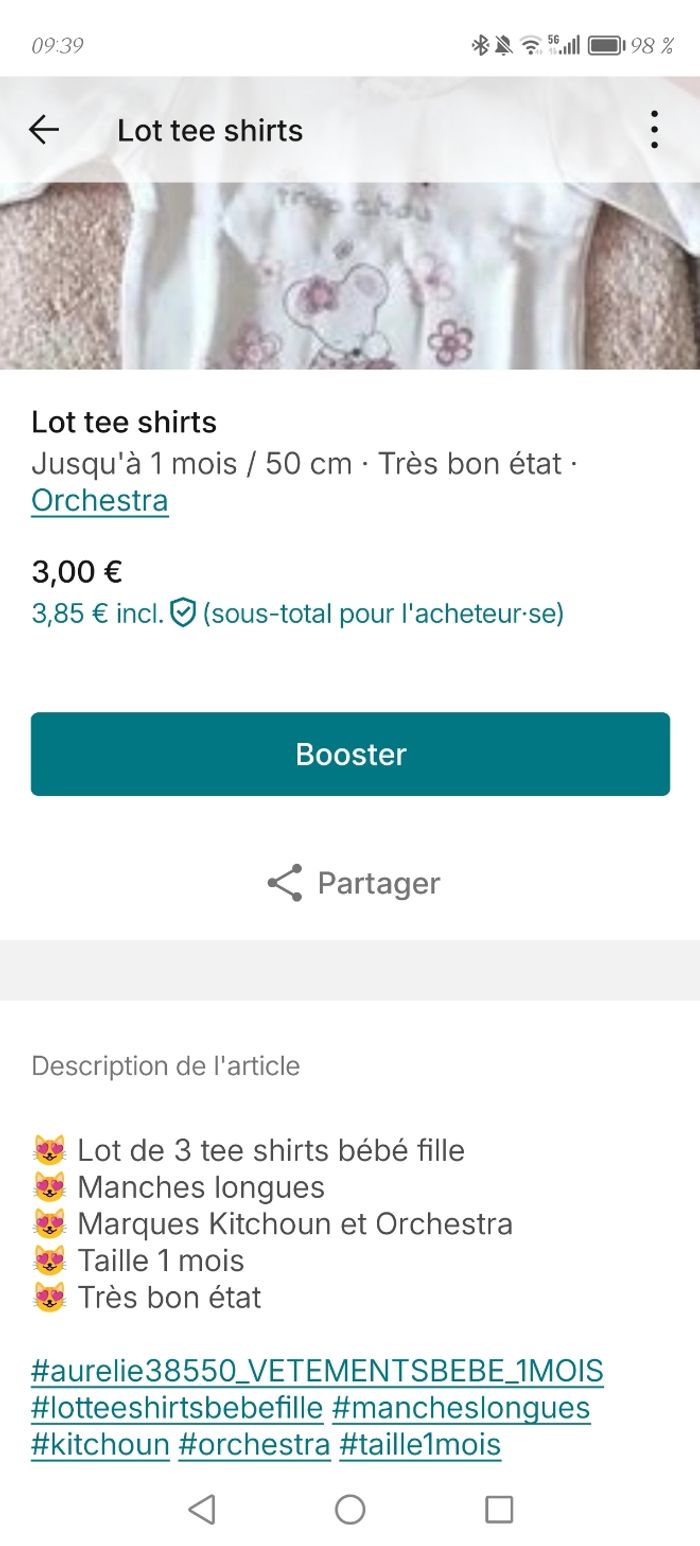Open the Orchestra brand link
Image resolution: width=700 pixels, height=1546 pixels.
[100, 500]
